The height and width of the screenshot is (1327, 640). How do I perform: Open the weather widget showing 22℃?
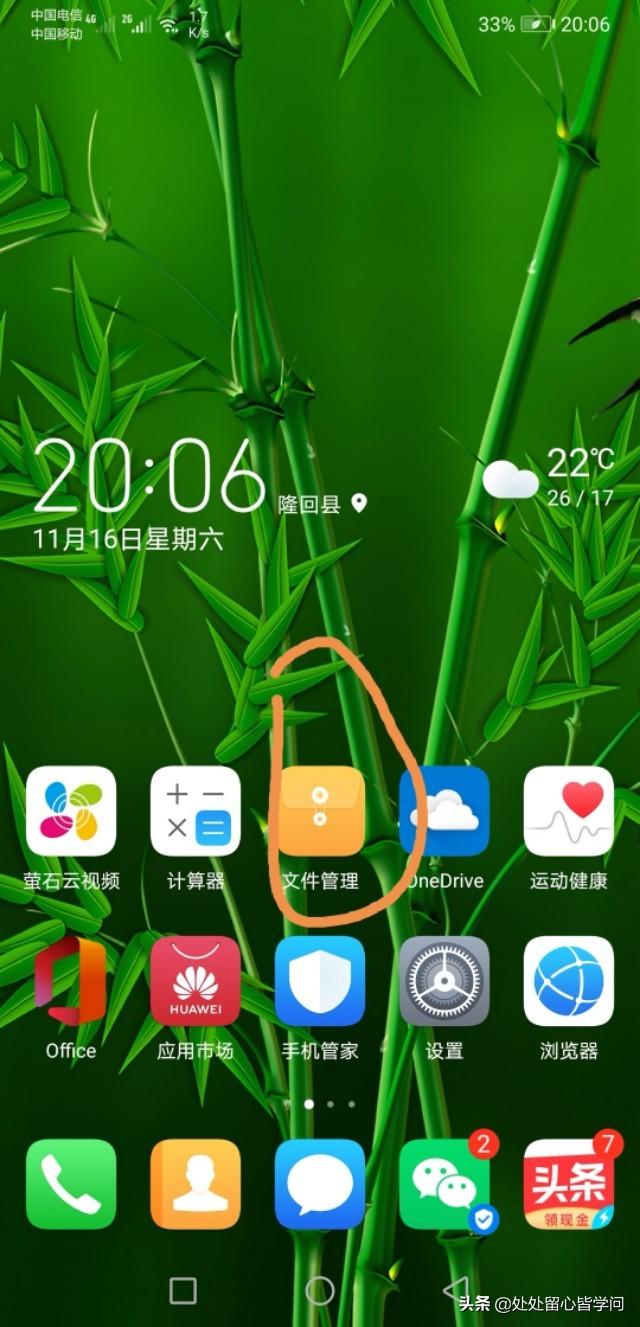548,478
